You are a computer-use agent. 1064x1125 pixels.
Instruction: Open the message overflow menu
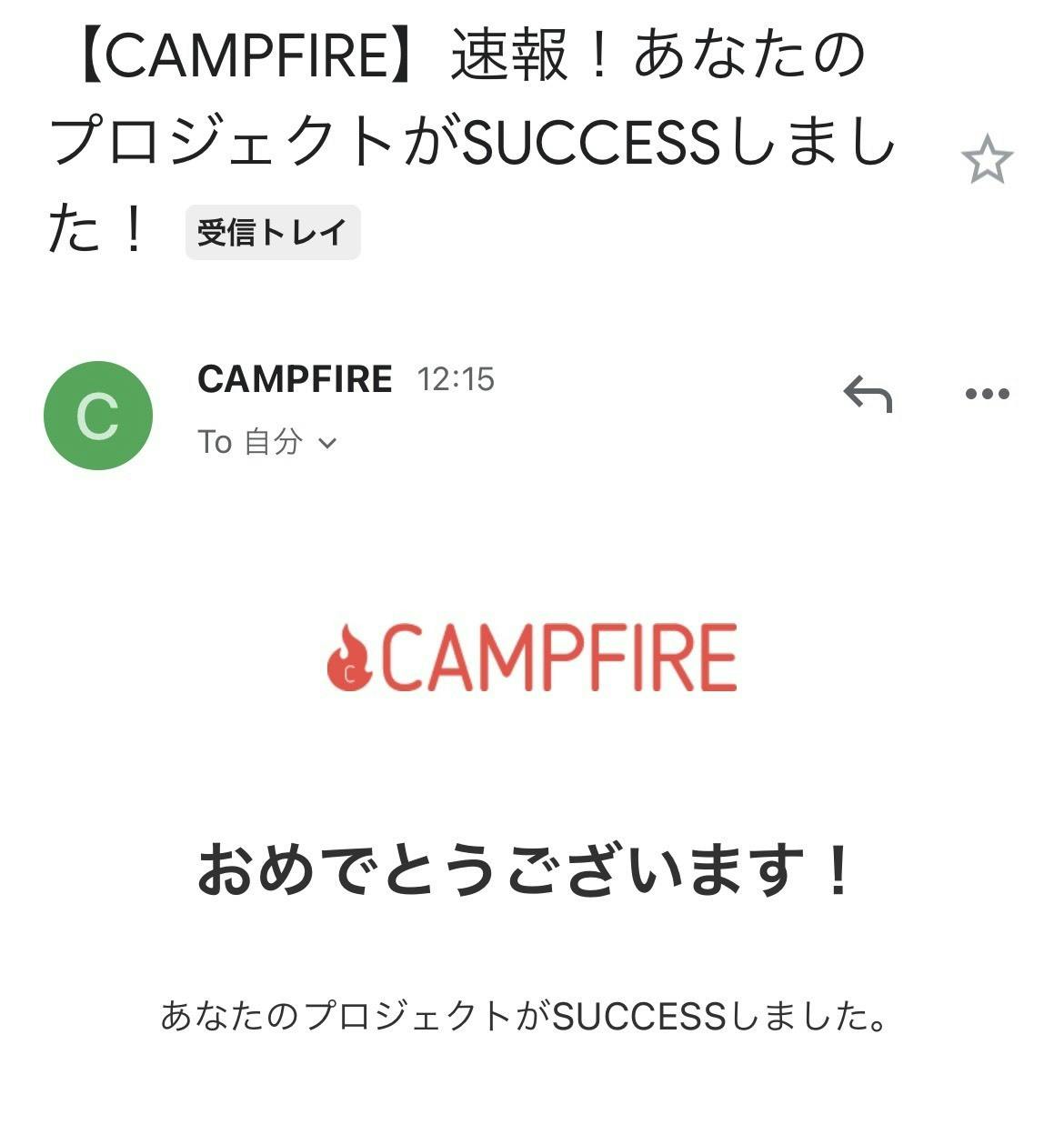[x=987, y=394]
